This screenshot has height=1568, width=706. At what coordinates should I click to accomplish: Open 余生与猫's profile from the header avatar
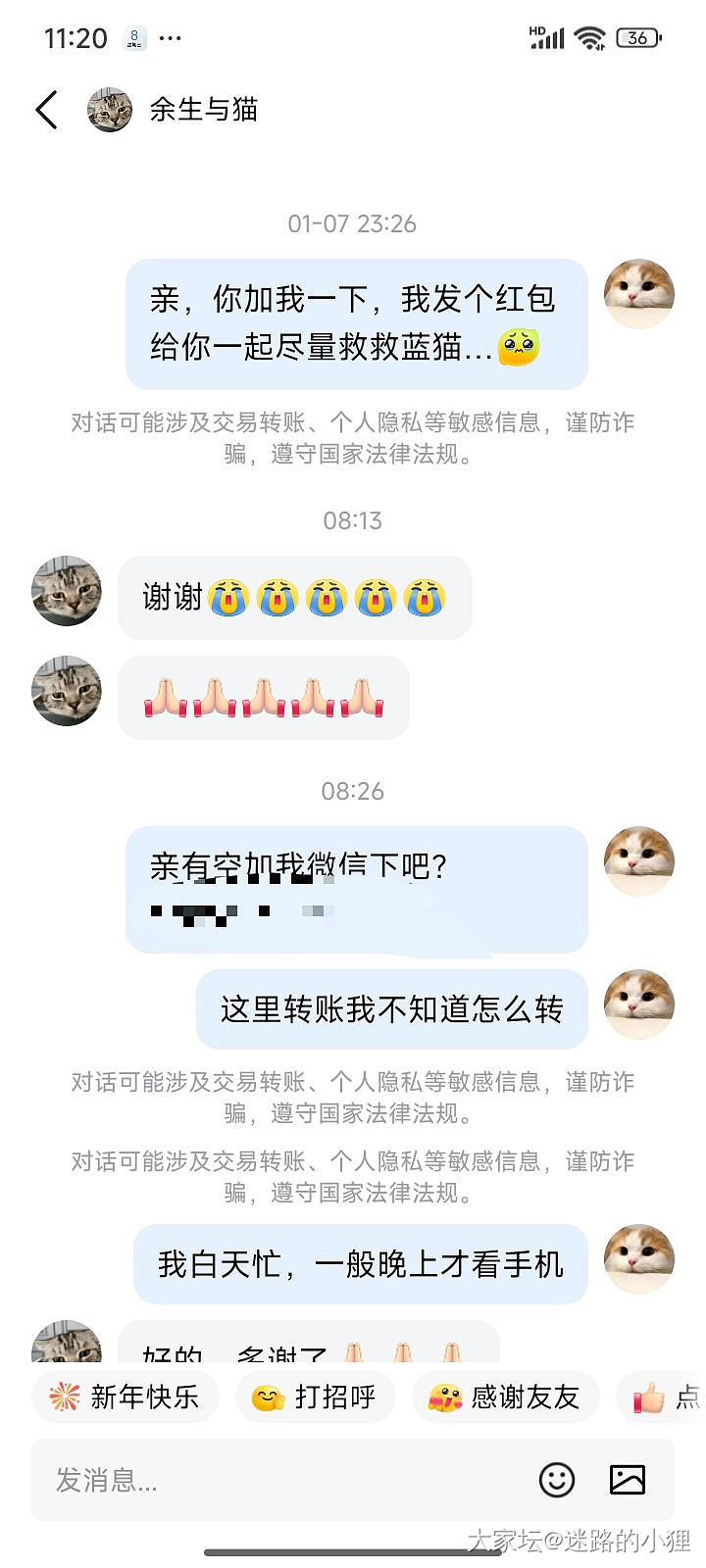pos(110,110)
